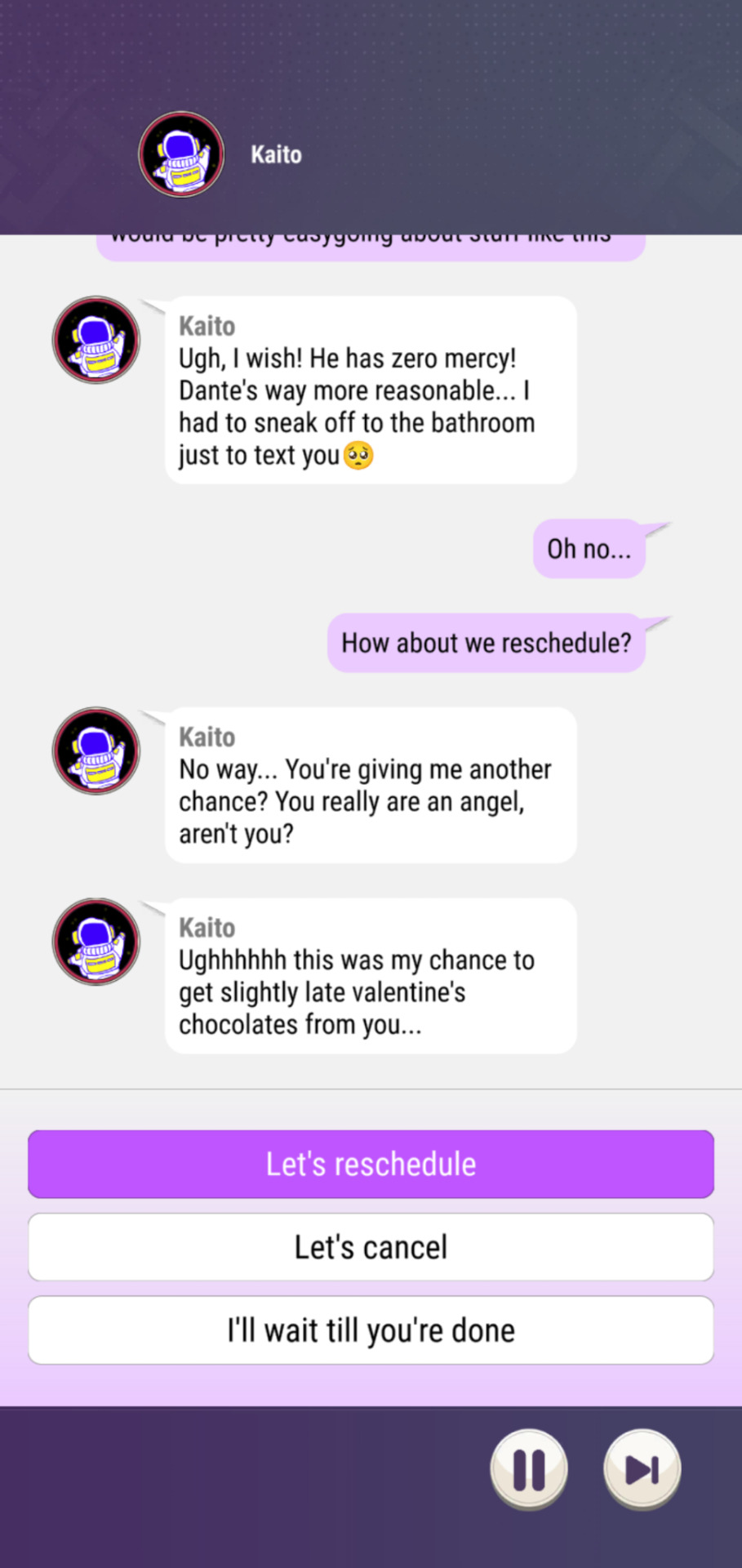Skip ahead with the next button
This screenshot has height=1568, width=742.
coord(642,1469)
